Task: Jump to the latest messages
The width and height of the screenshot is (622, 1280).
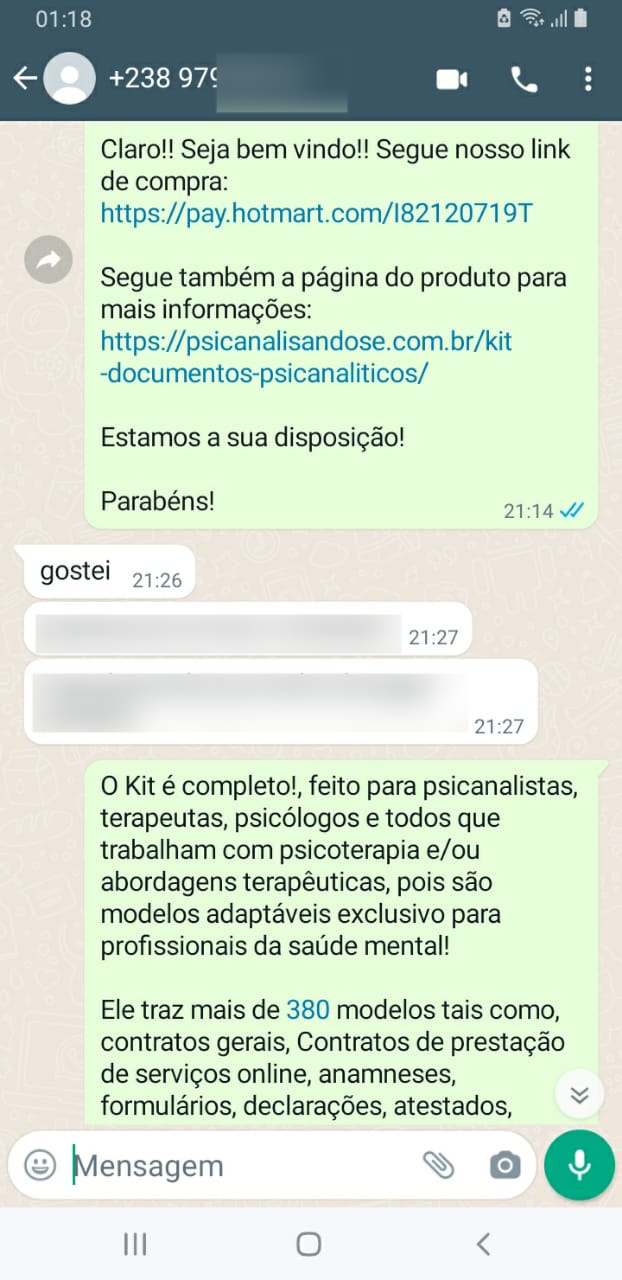Action: (579, 1095)
